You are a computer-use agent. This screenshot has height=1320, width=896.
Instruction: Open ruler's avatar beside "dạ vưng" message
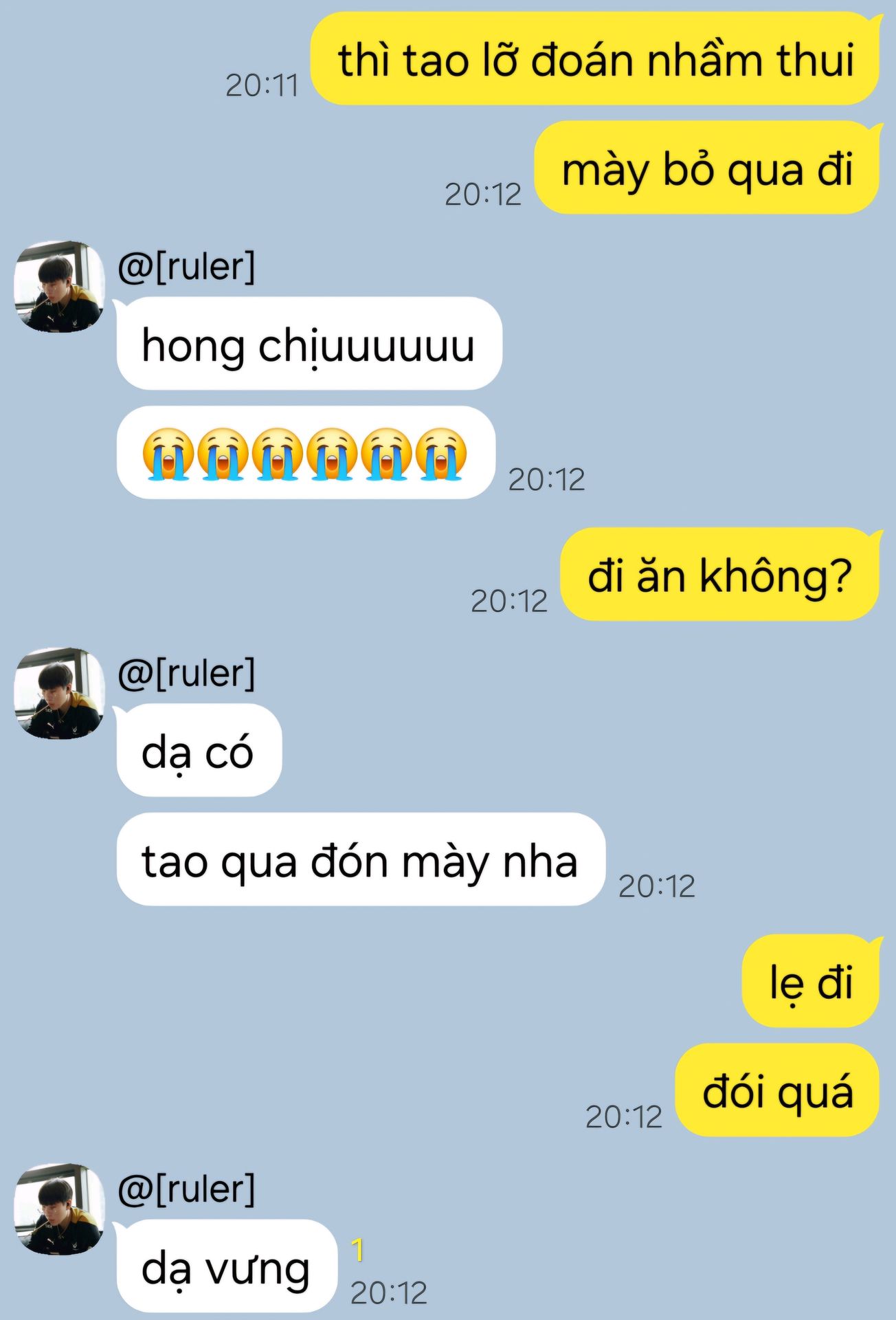pos(59,1209)
